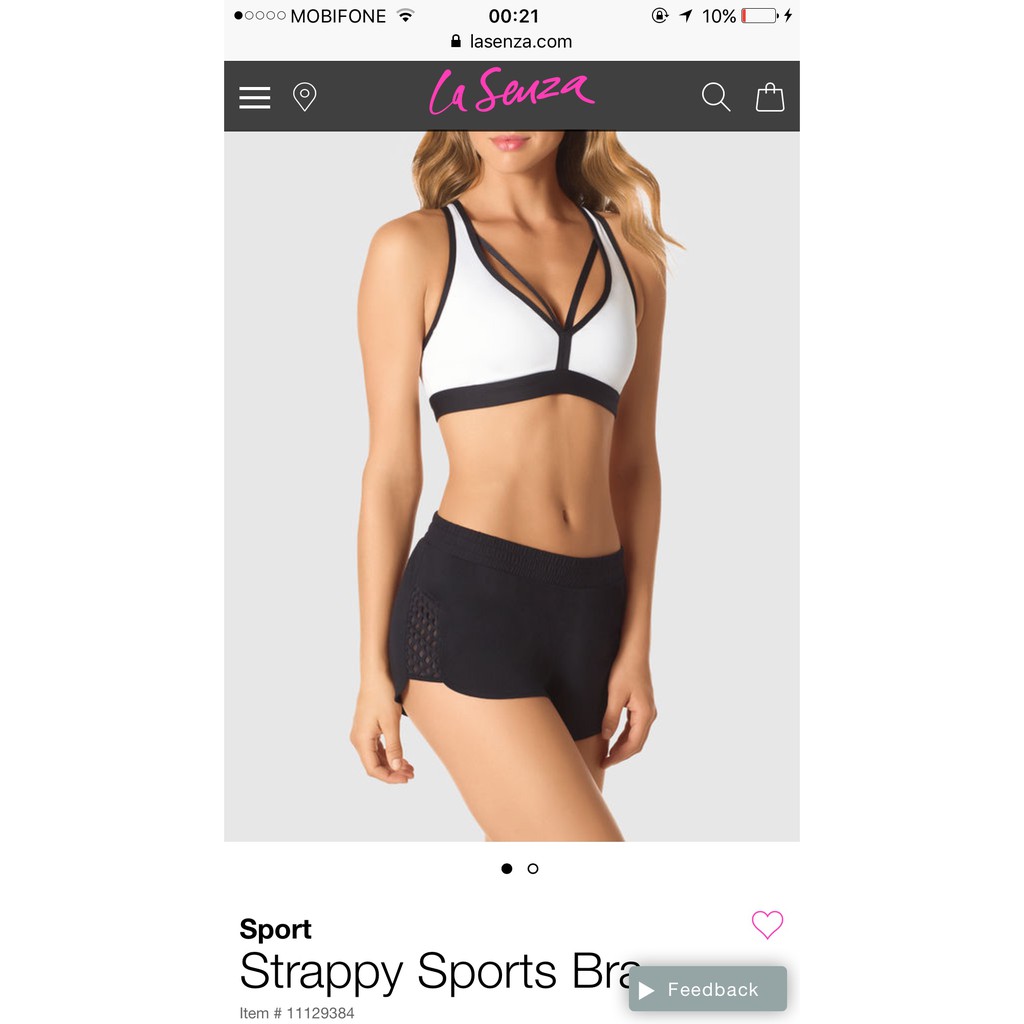Tap the lasenza.com address bar
This screenshot has height=1024, width=1024.
click(511, 41)
